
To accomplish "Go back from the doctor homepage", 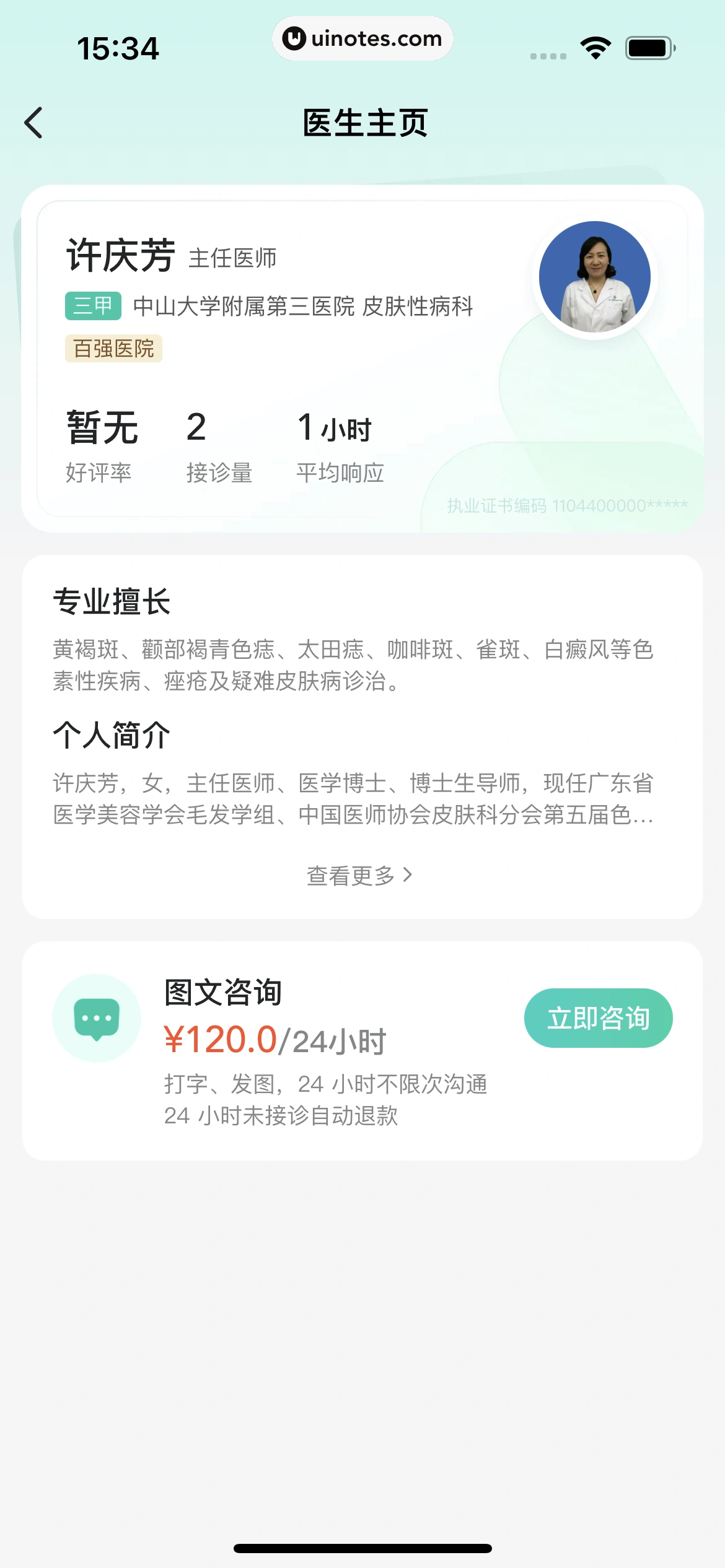I will (x=34, y=123).
